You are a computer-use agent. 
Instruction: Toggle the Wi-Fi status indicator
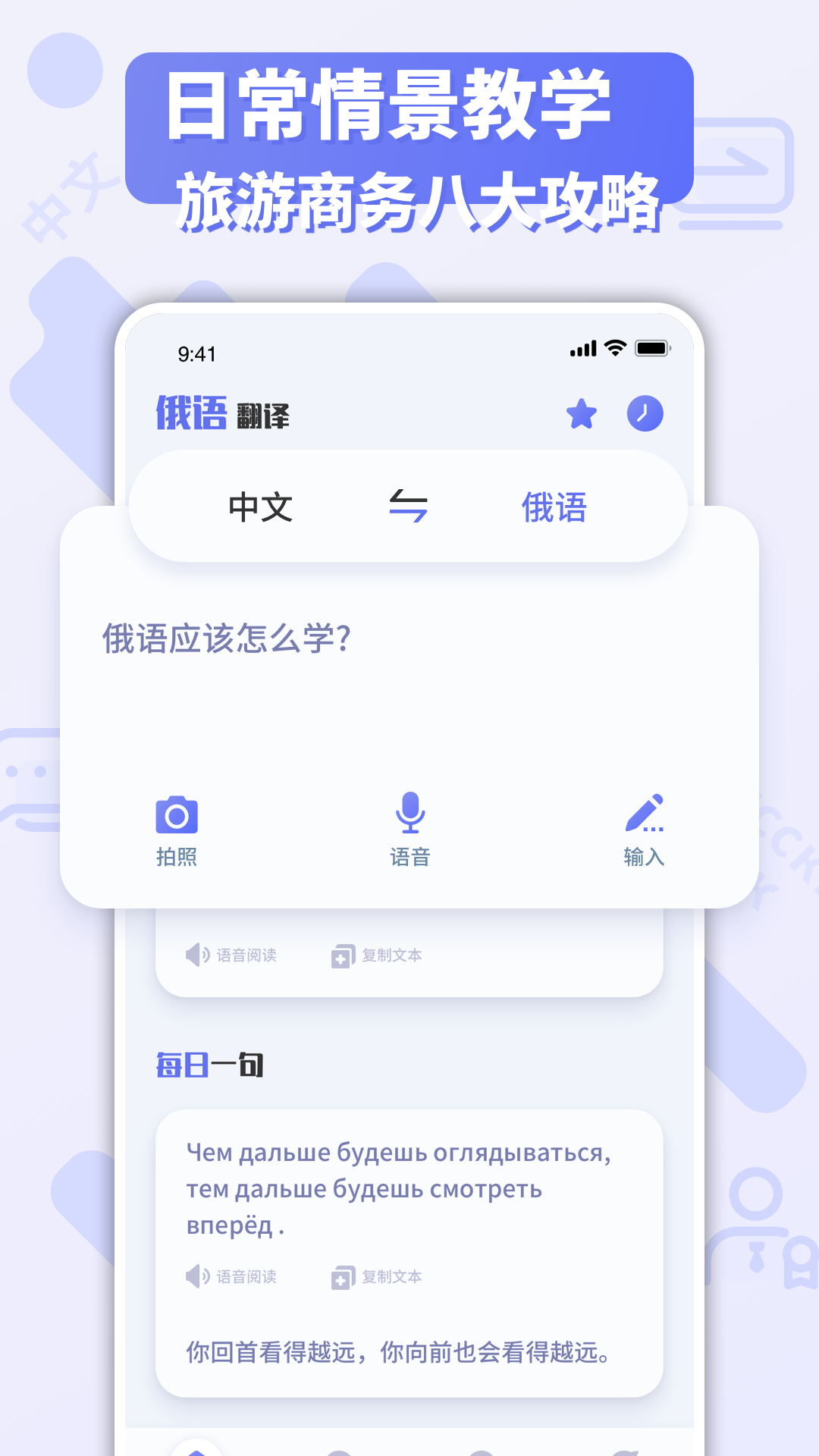point(613,348)
